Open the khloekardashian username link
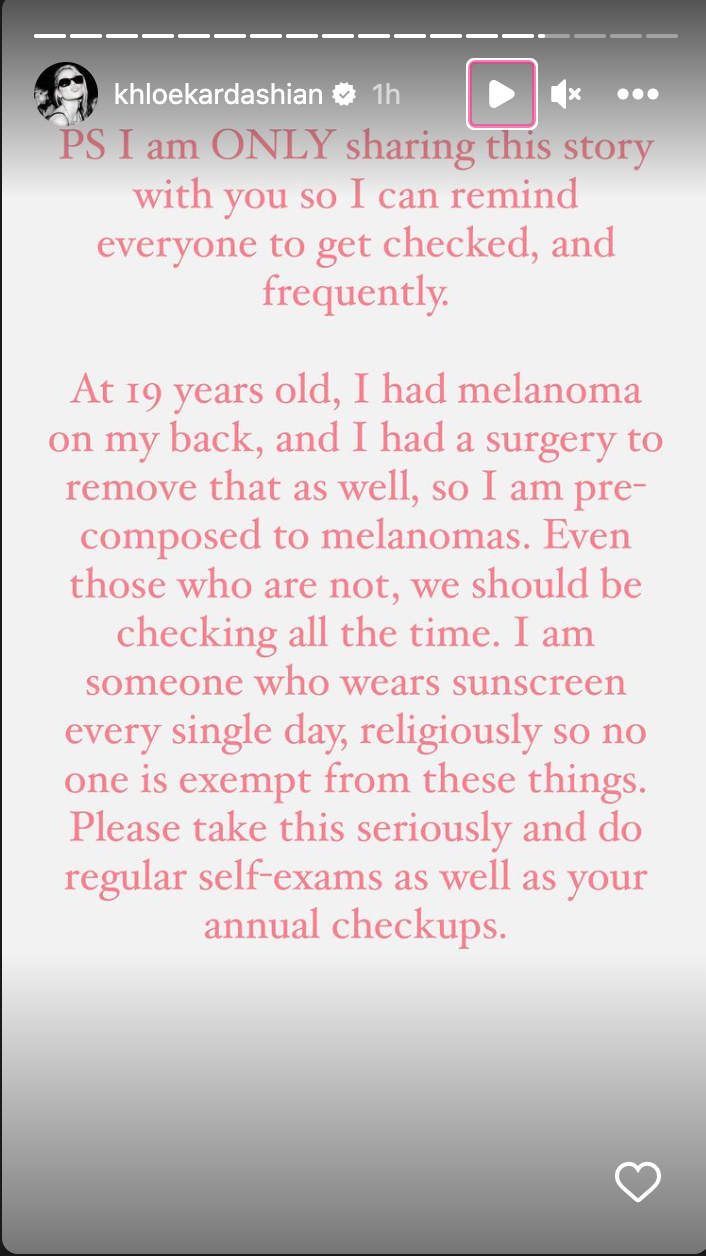706x1256 pixels. tap(218, 94)
